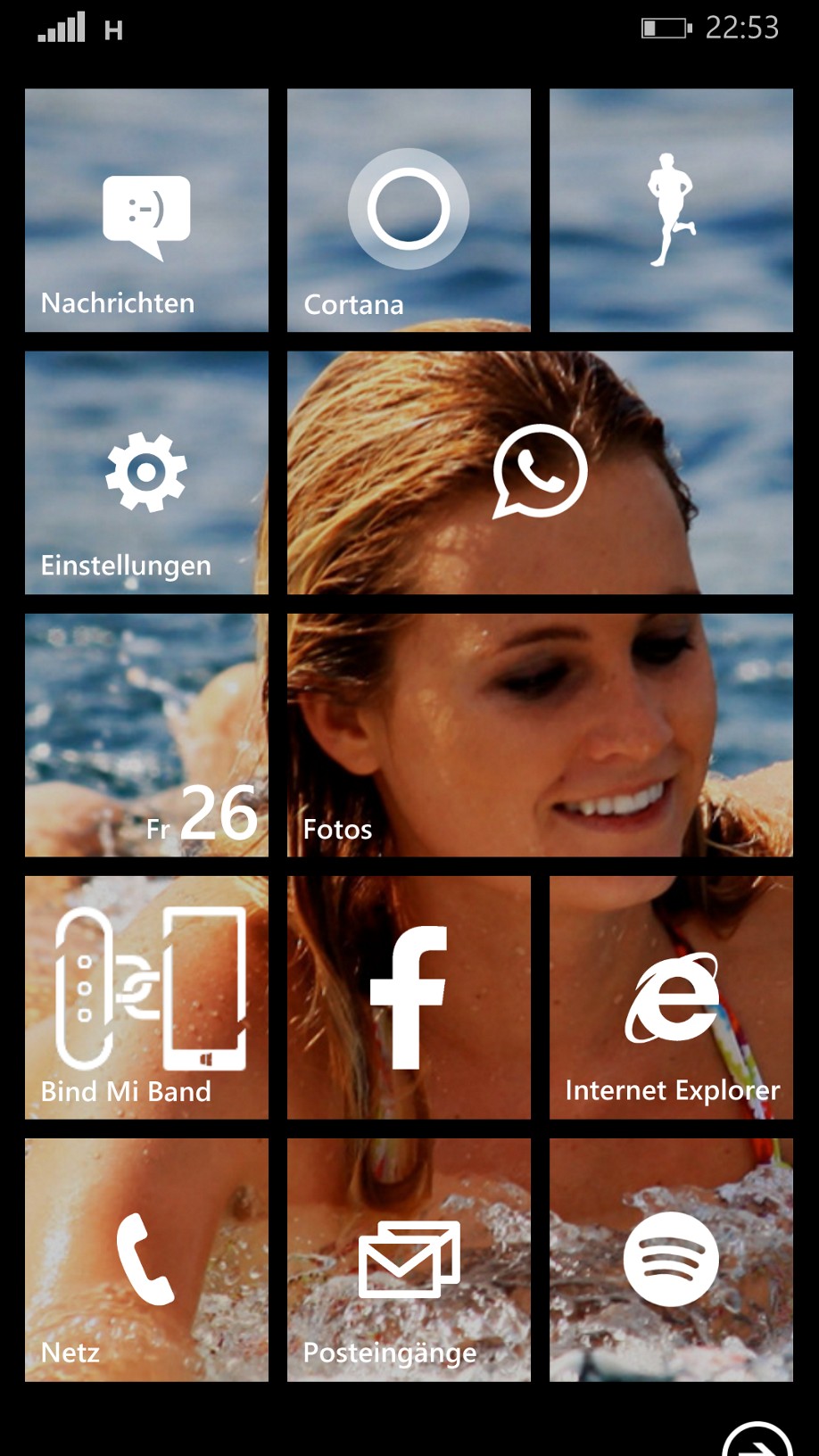Viewport: 819px width, 1456px height.
Task: Open the Fotos tile
Action: [540, 735]
